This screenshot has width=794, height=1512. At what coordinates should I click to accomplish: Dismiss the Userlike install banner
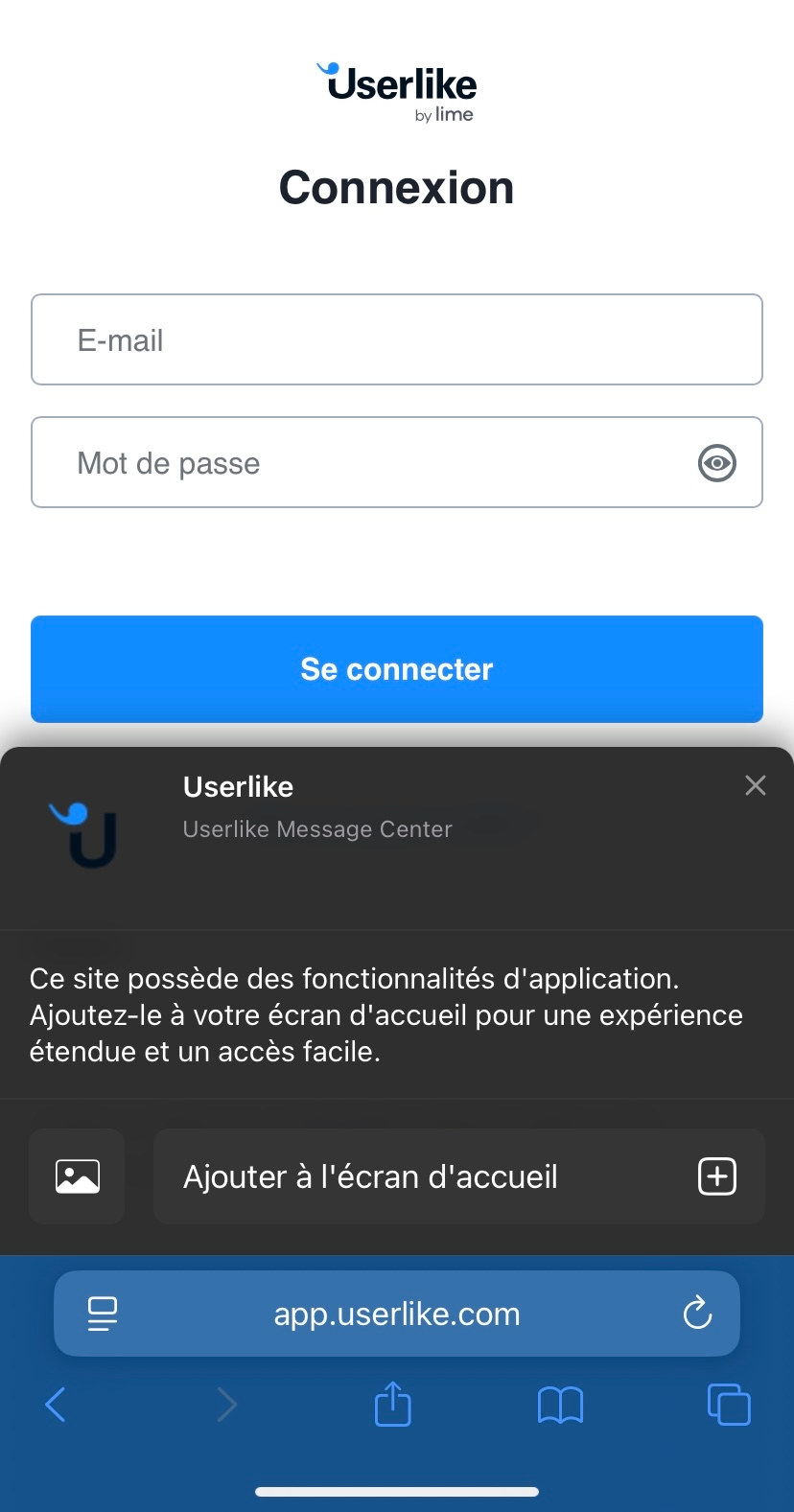[756, 786]
